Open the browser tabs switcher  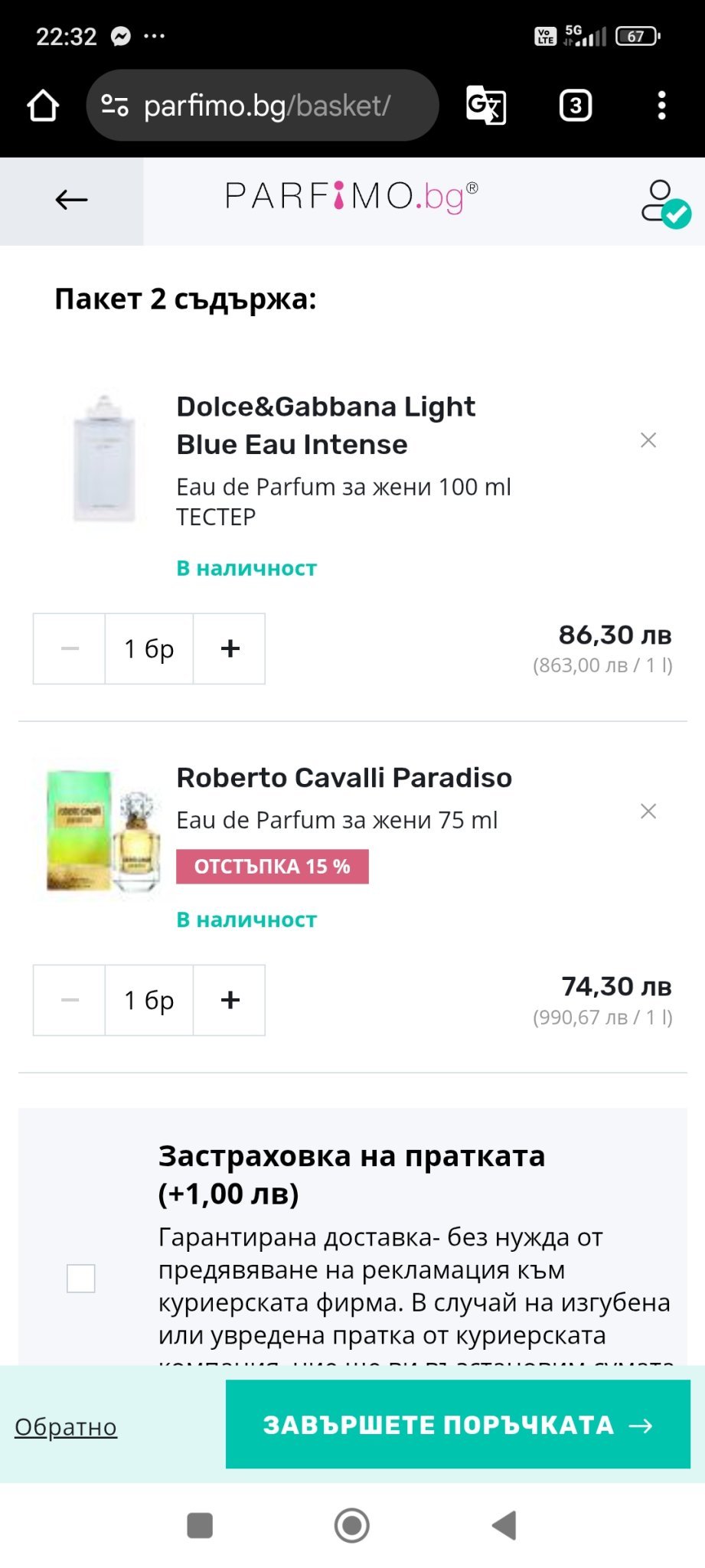point(576,106)
